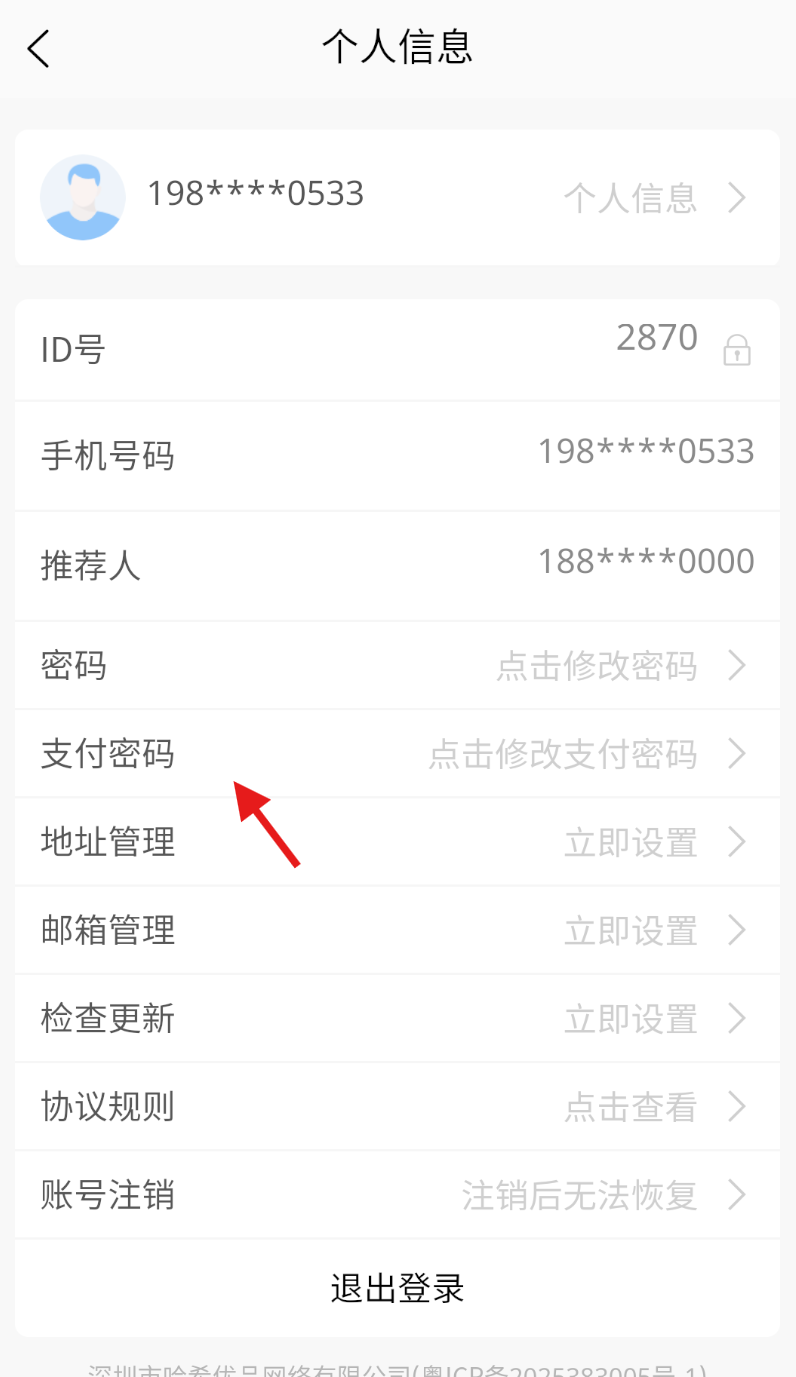Select 检查更新 to check for updates

(x=397, y=1018)
